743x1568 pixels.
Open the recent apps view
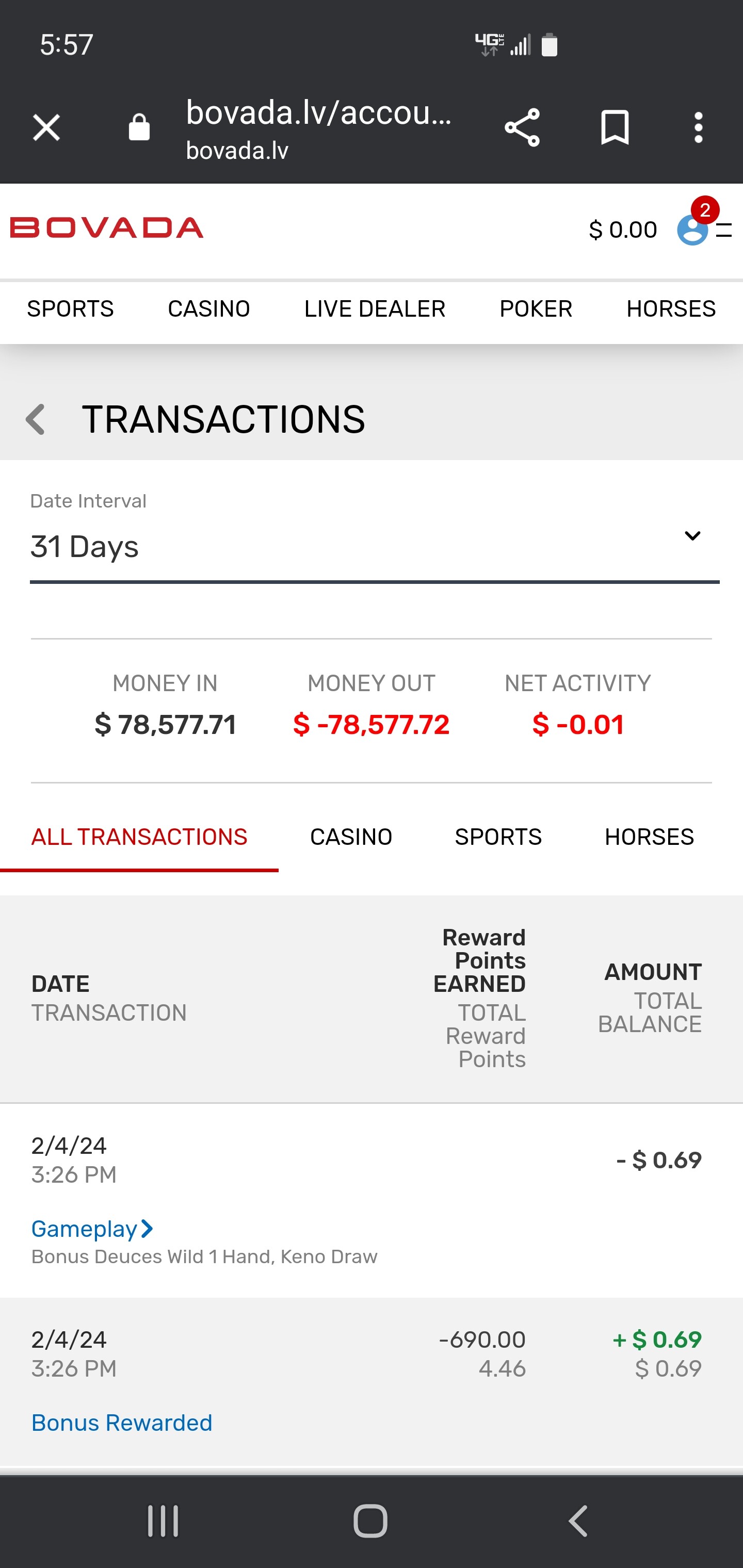tap(163, 1521)
